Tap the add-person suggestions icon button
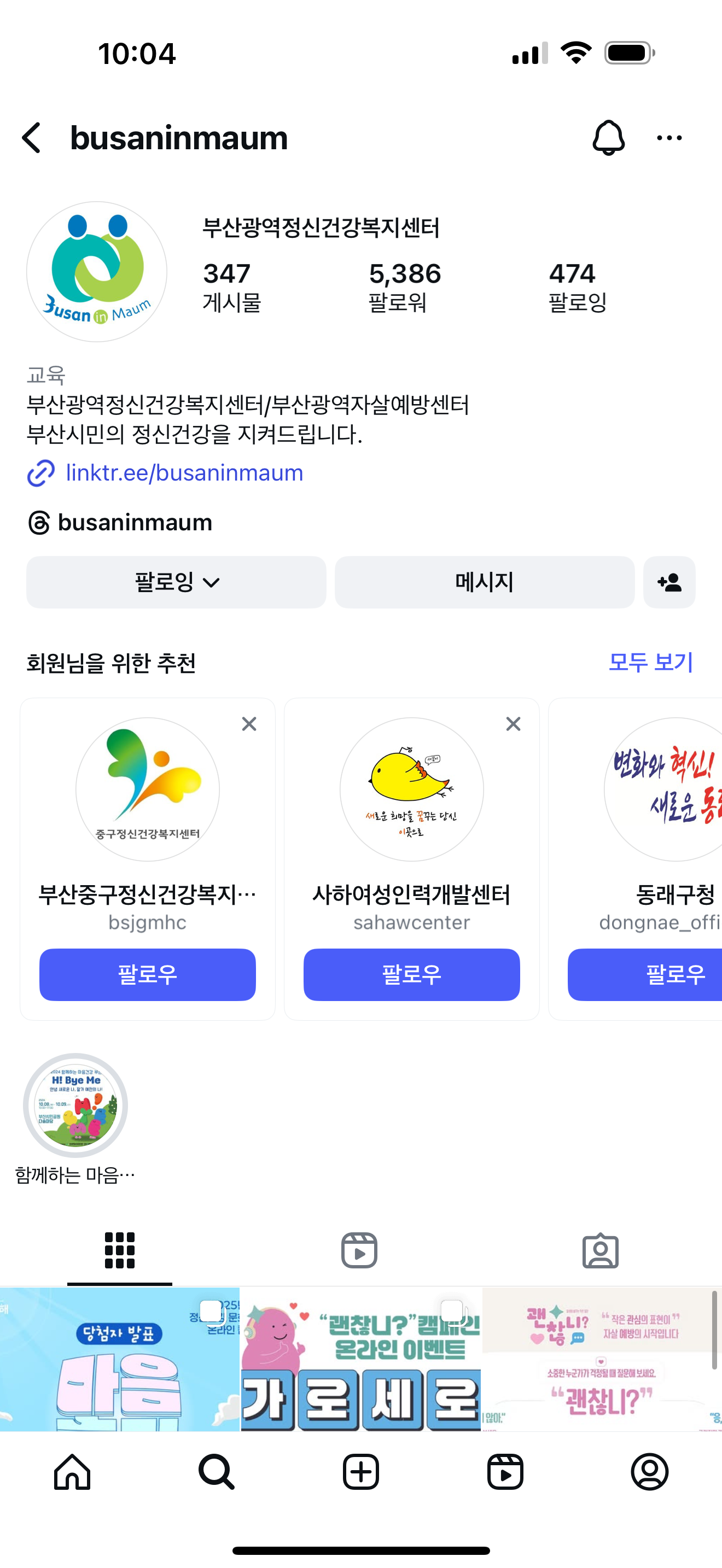The width and height of the screenshot is (722, 1568). click(669, 582)
